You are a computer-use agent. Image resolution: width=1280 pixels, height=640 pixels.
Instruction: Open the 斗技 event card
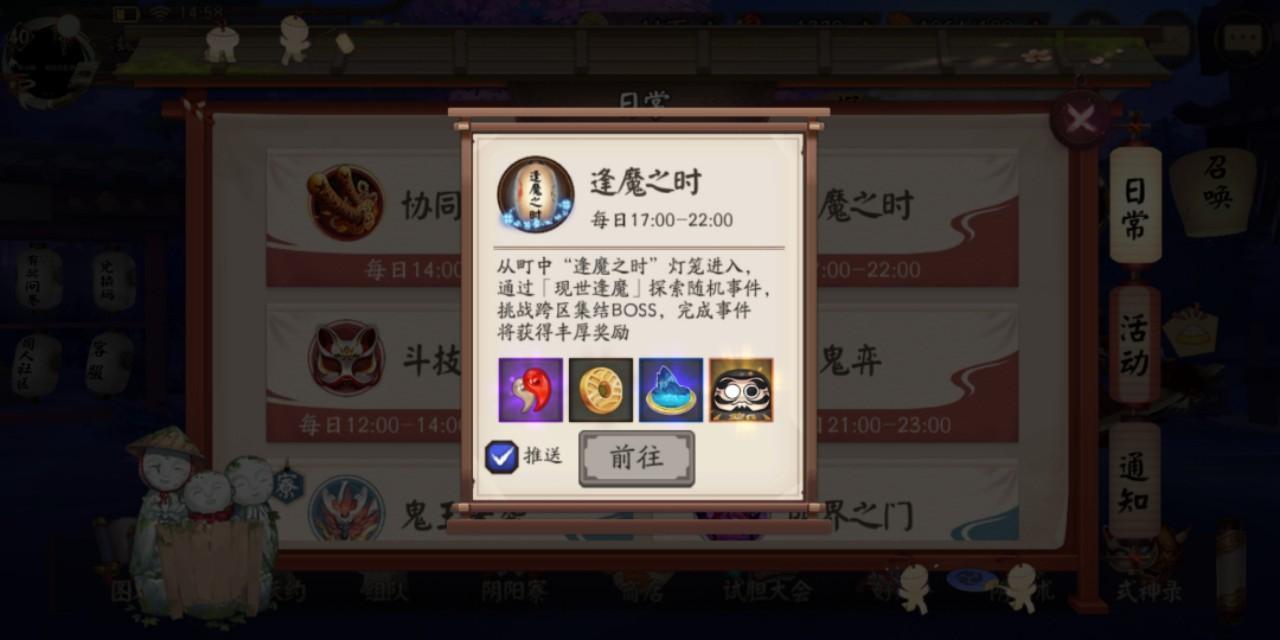(380, 372)
